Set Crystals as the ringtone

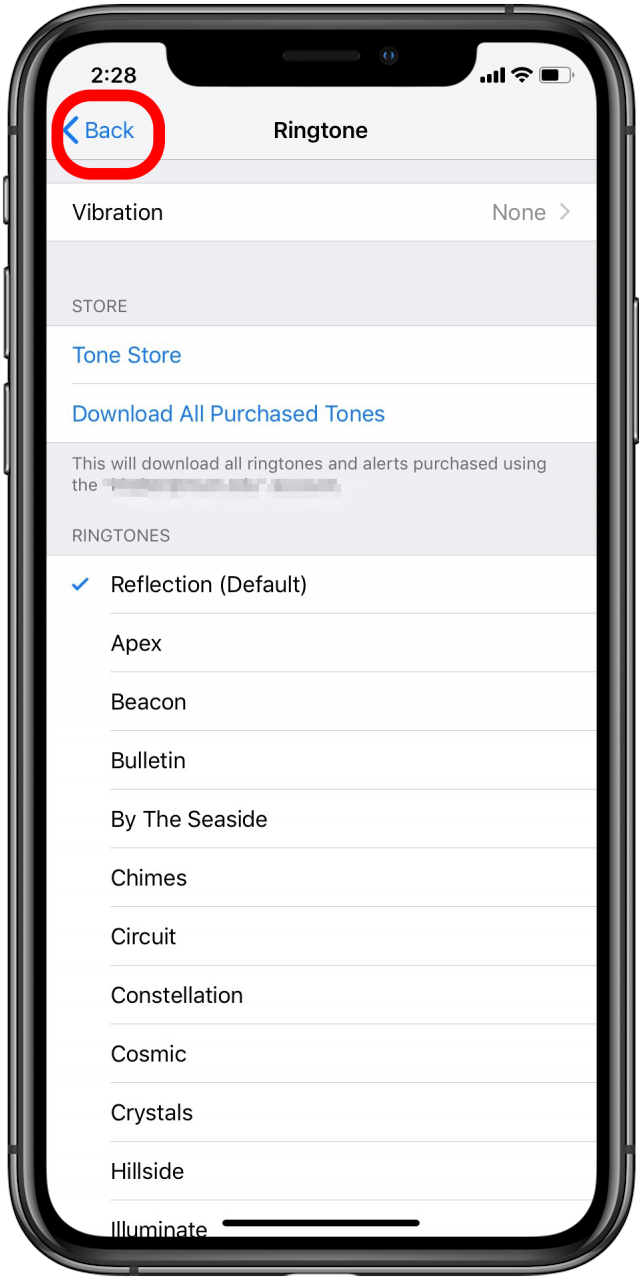(x=321, y=1113)
